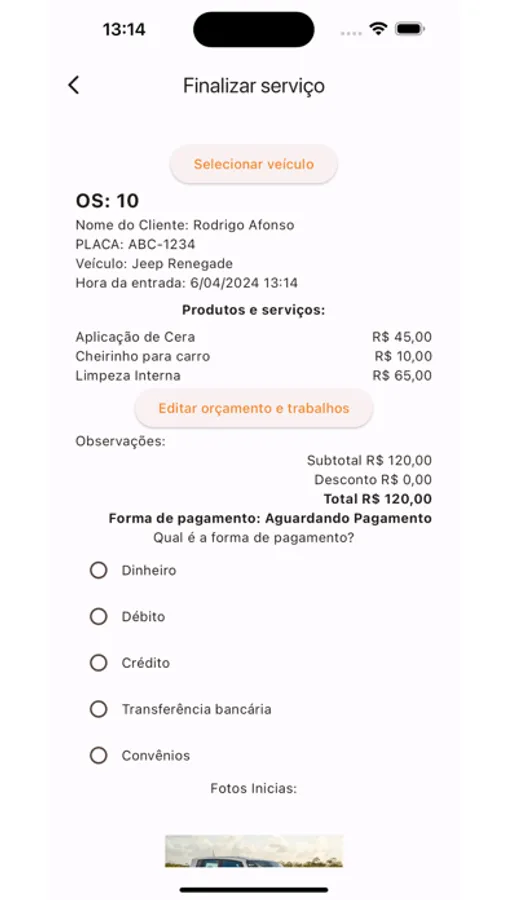Choose the Convênios payment option
Image resolution: width=507 pixels, height=900 pixels.
coord(99,755)
